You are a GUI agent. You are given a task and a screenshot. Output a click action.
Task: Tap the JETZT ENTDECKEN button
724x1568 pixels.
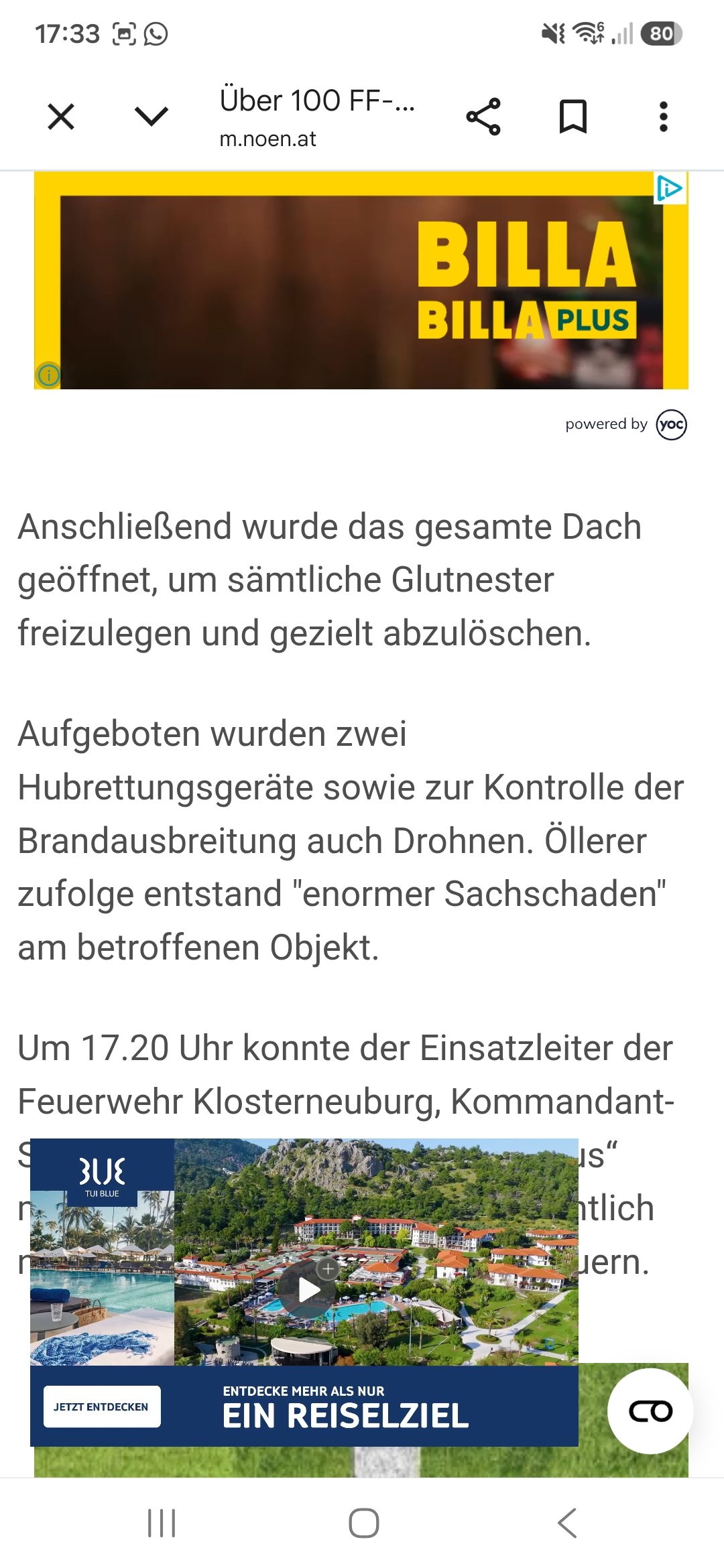coord(102,1407)
